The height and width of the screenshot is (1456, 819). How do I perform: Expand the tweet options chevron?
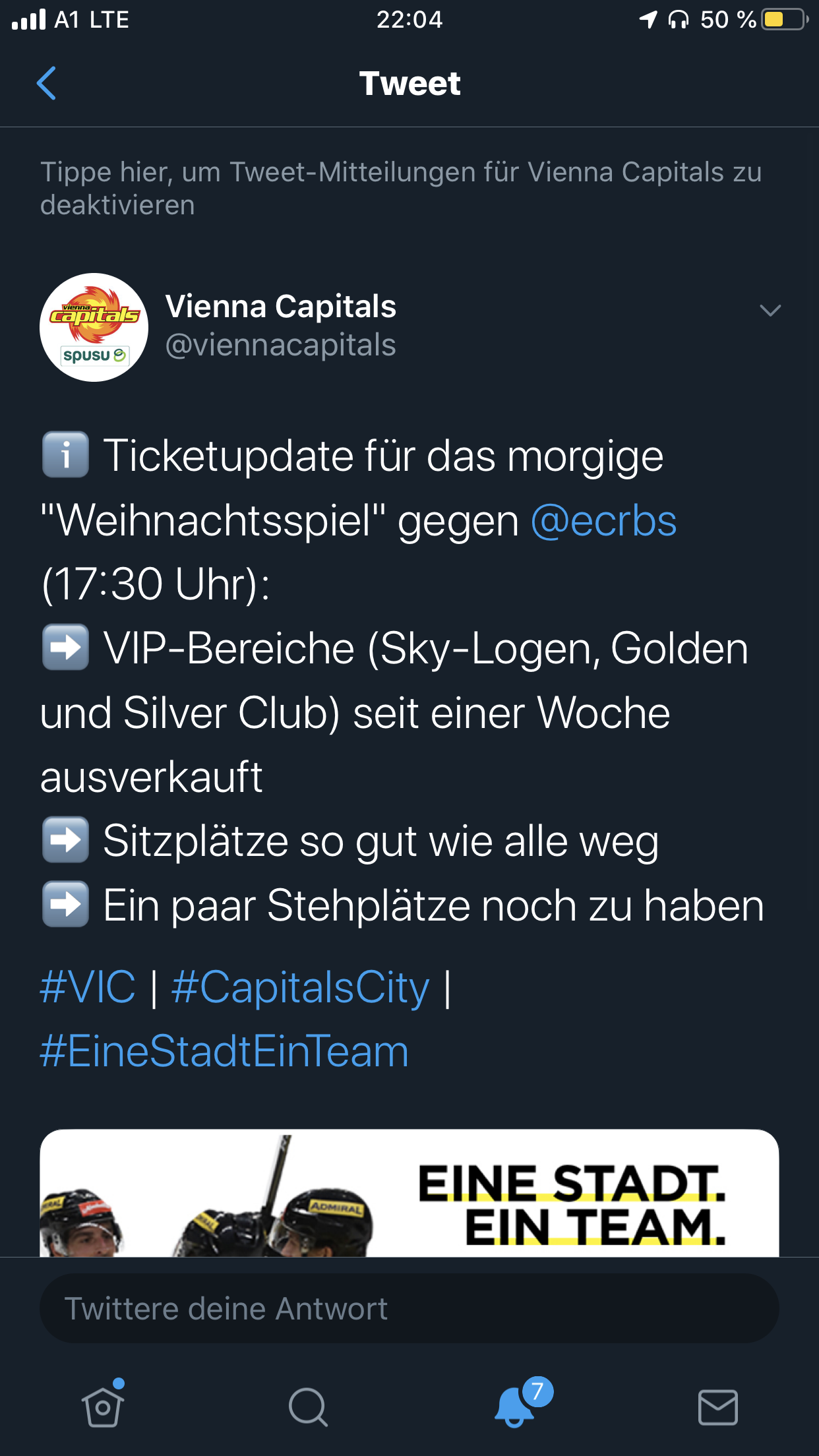pyautogui.click(x=770, y=310)
